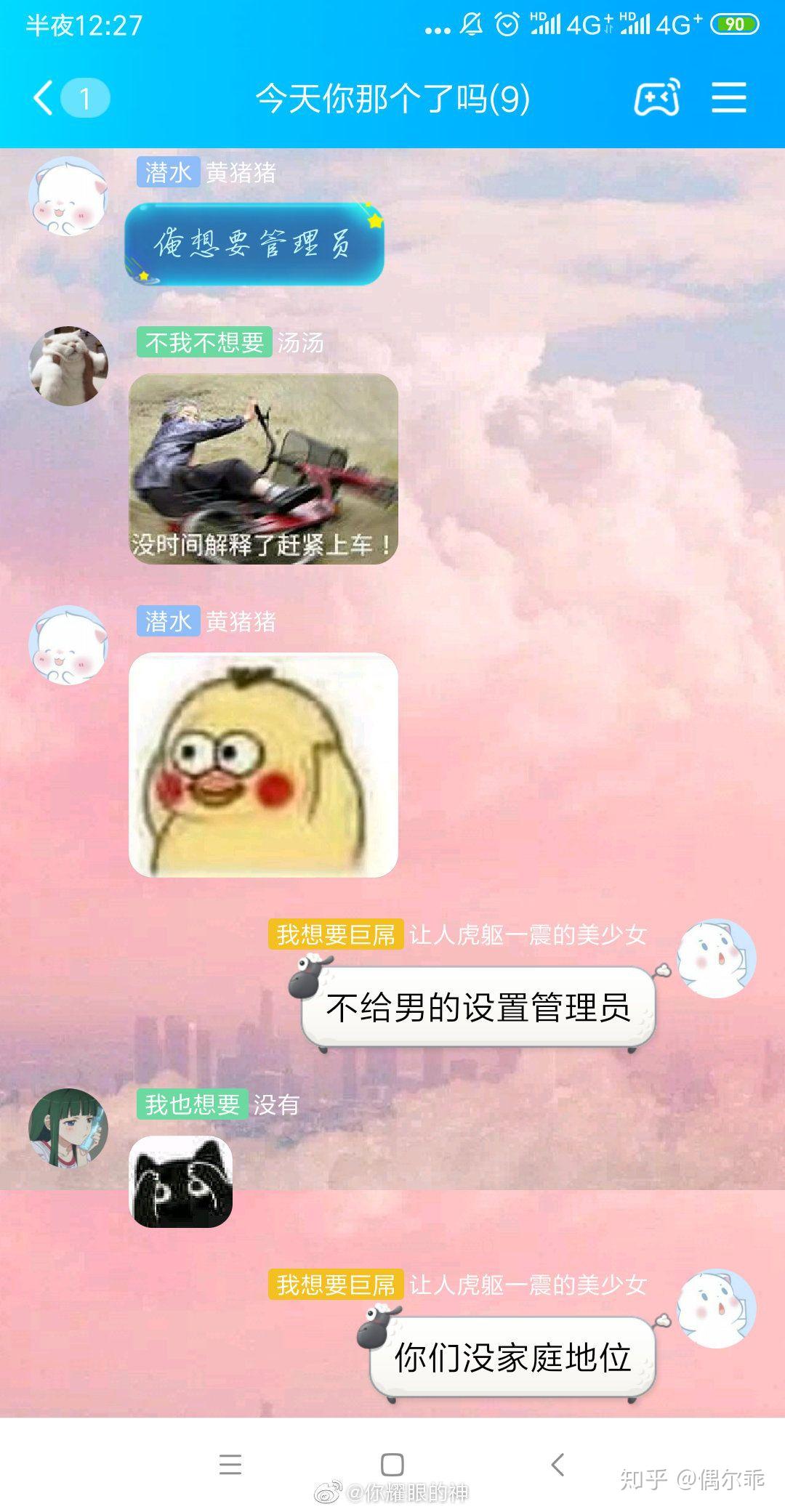
Task: View the yellow duck sticker full size
Action: [263, 764]
